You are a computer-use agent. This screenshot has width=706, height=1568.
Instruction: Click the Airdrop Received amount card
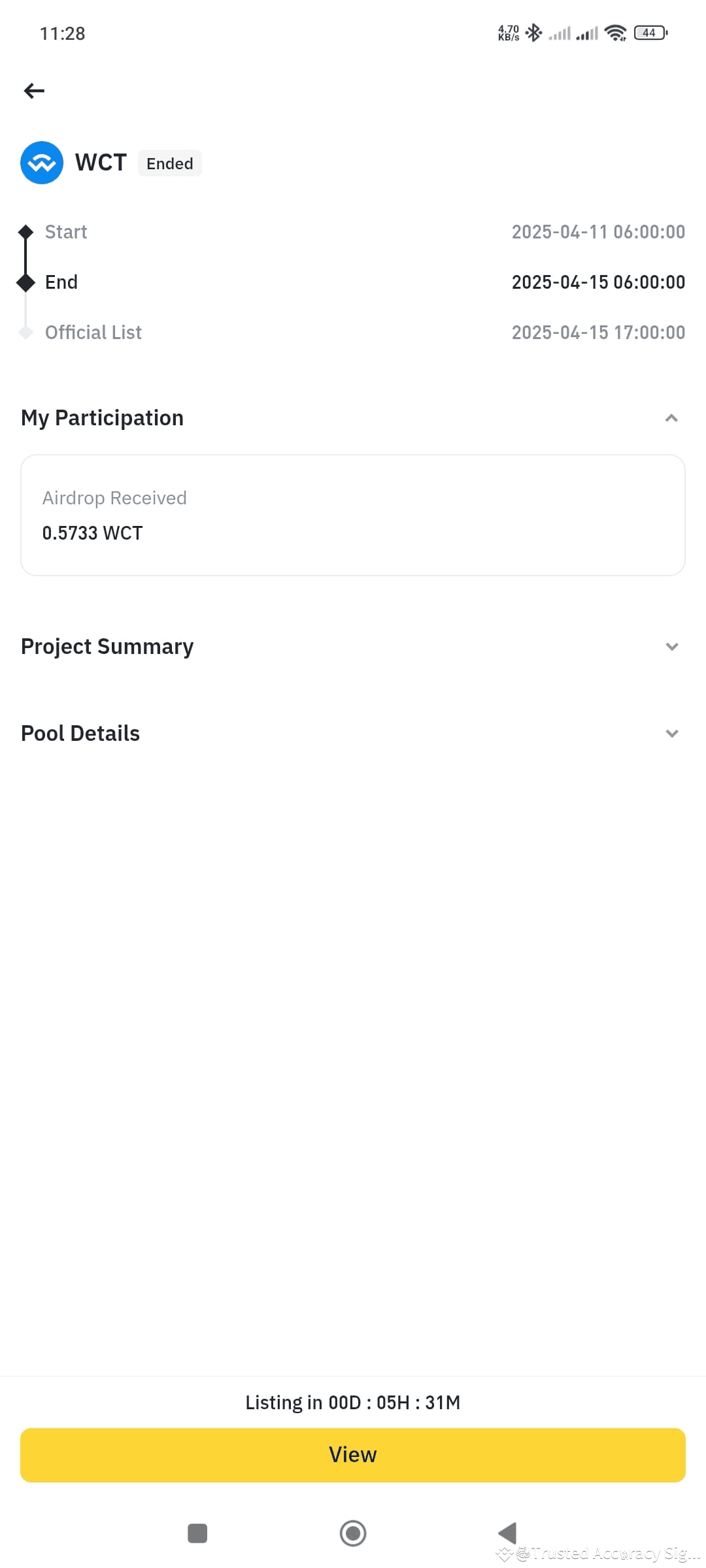[353, 514]
